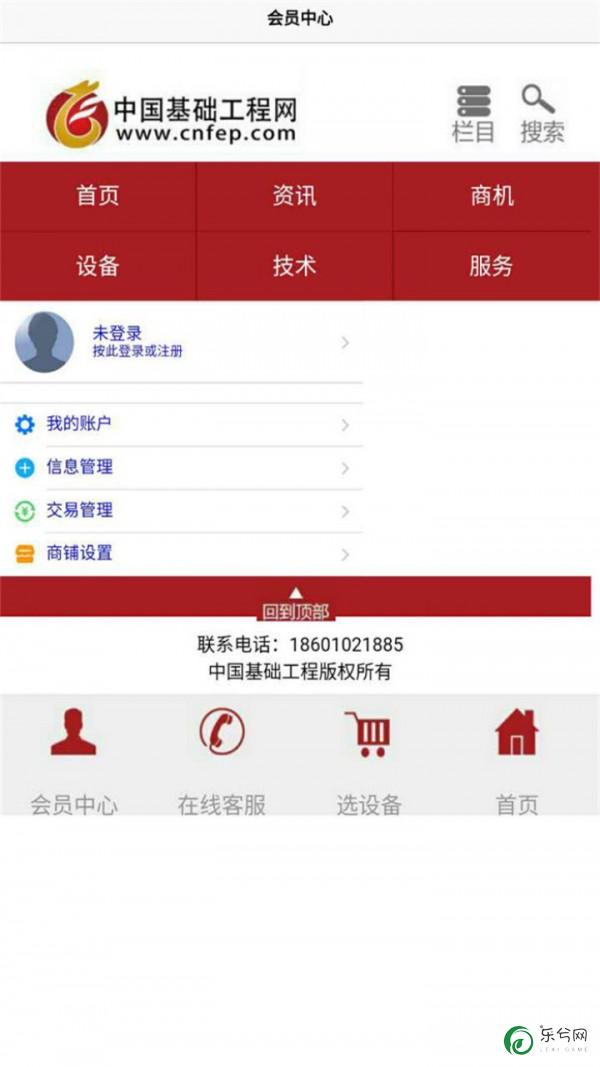The width and height of the screenshot is (600, 1067).
Task: Open the 服务 services section
Action: click(491, 265)
